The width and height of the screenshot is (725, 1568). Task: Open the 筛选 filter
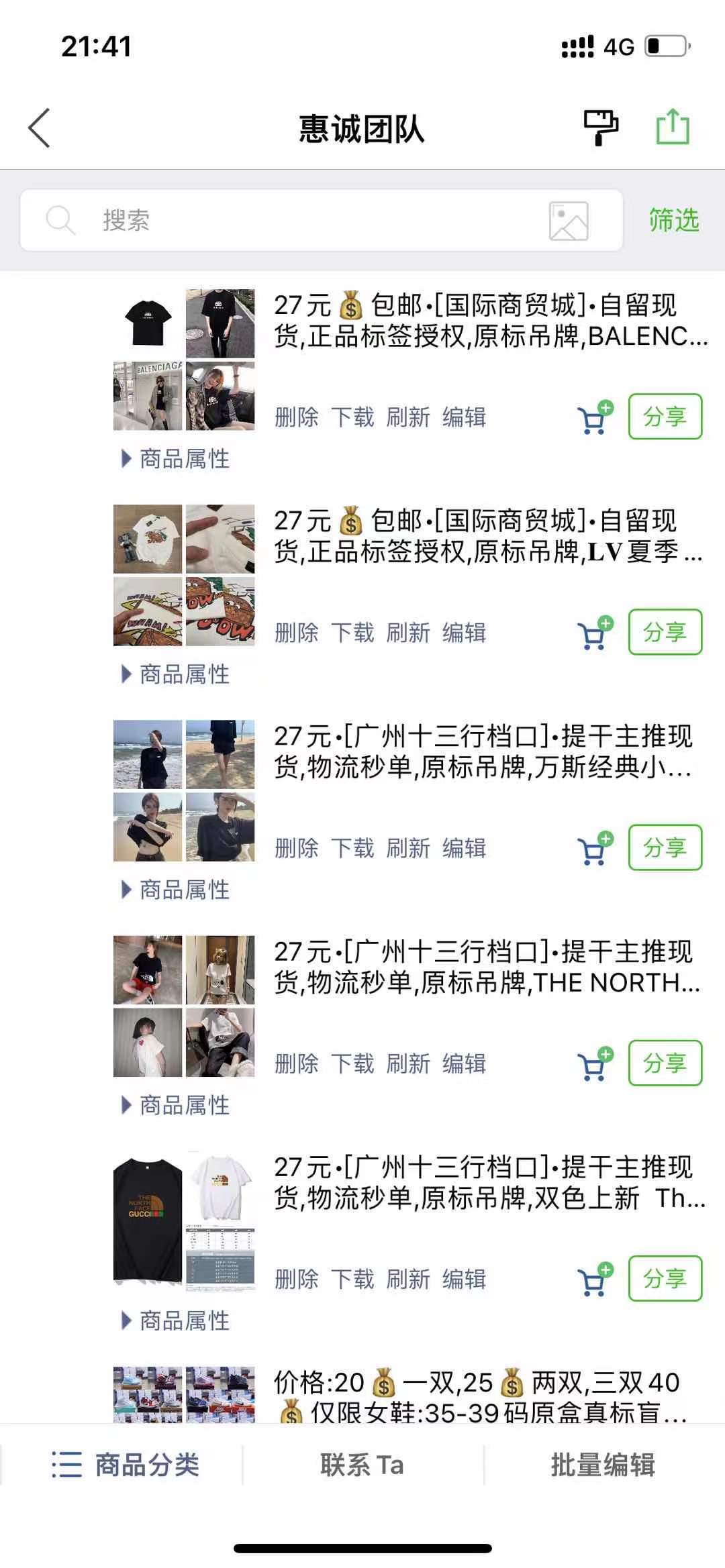click(673, 220)
